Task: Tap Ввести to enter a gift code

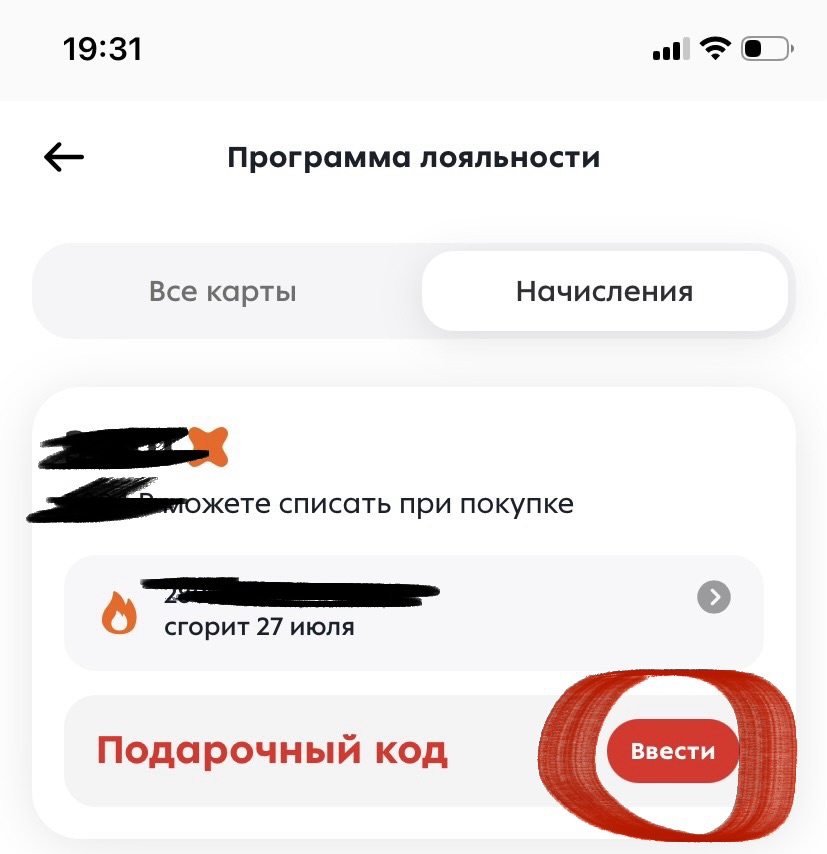Action: 672,751
